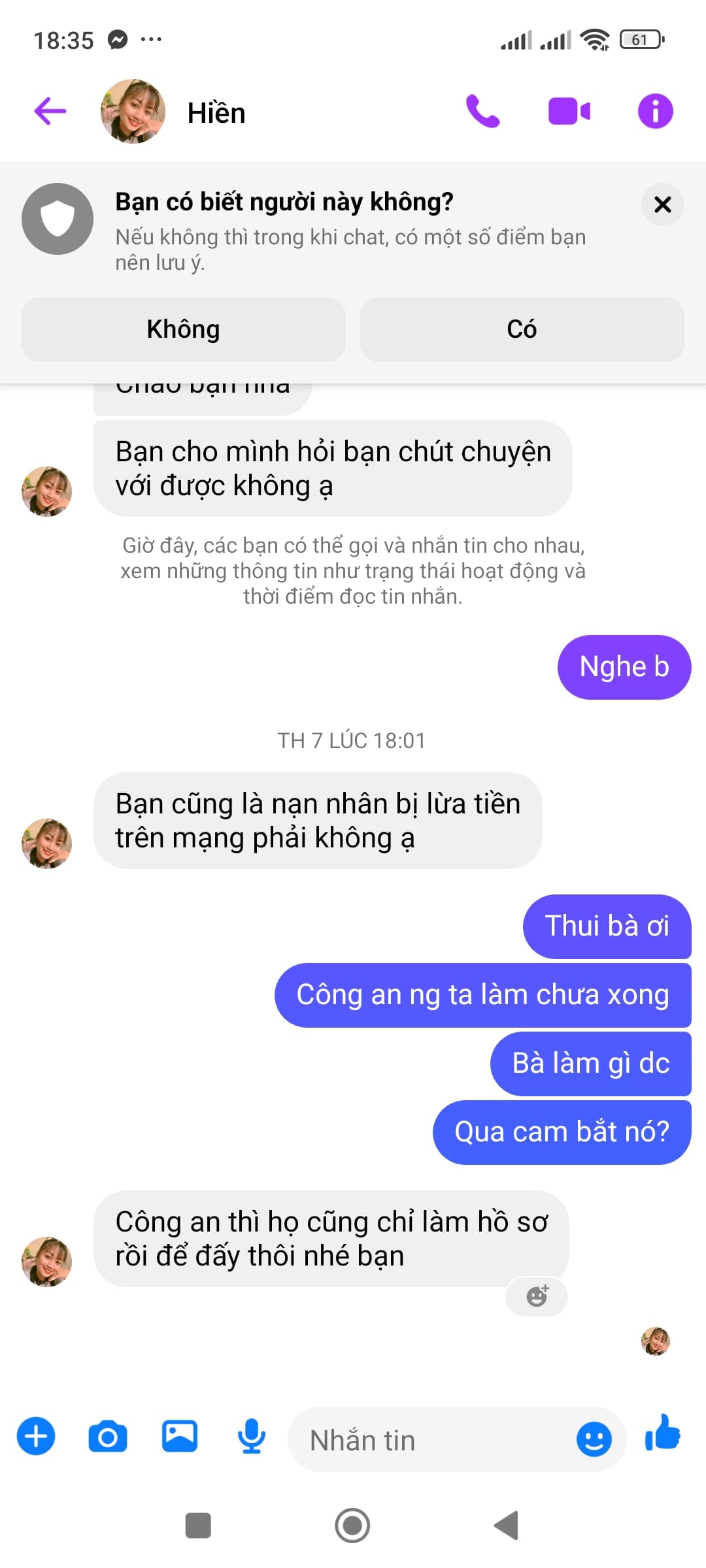Image resolution: width=706 pixels, height=1568 pixels.
Task: Answer 'Không' to knowing this person
Action: (x=184, y=329)
